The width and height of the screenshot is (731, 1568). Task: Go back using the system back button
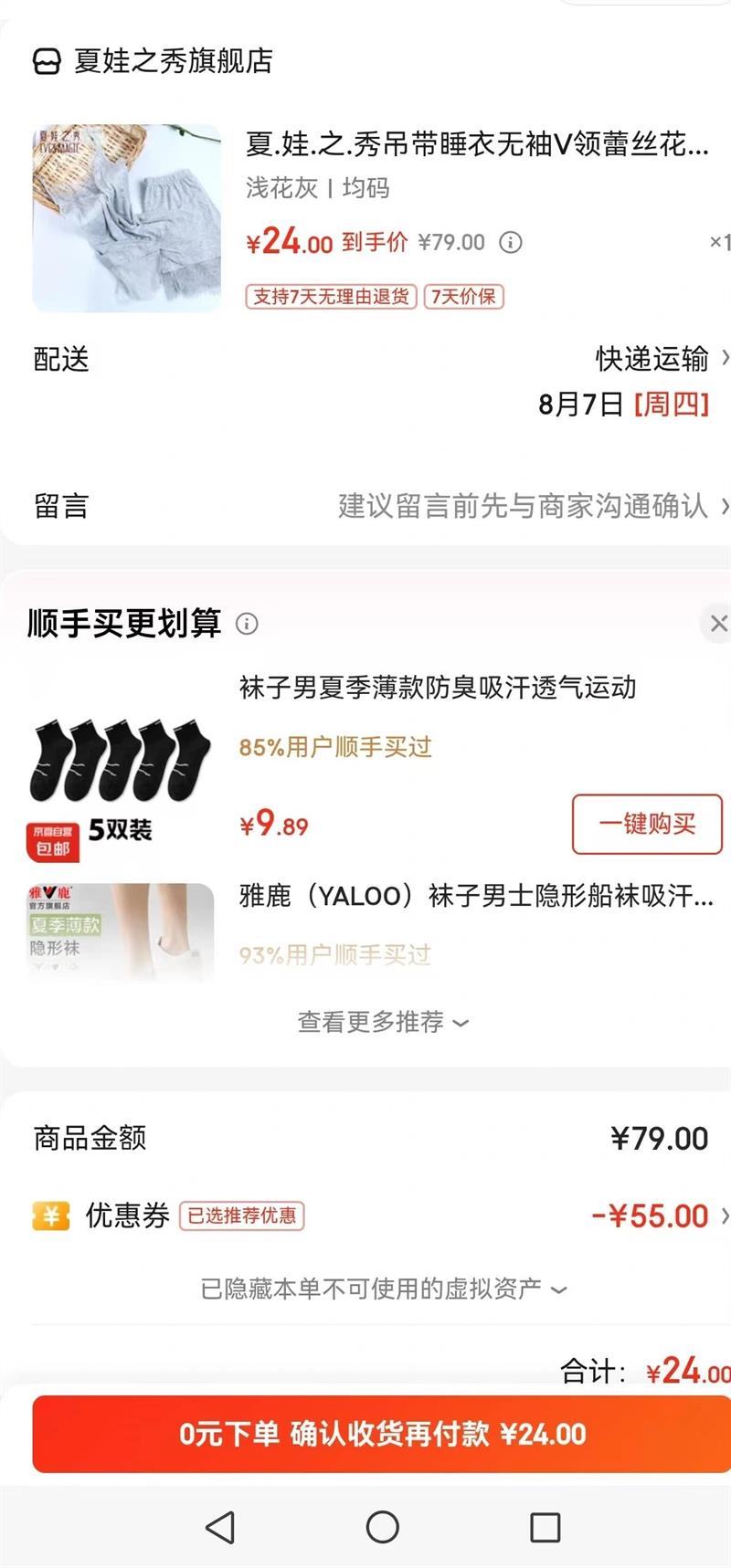[220, 1527]
